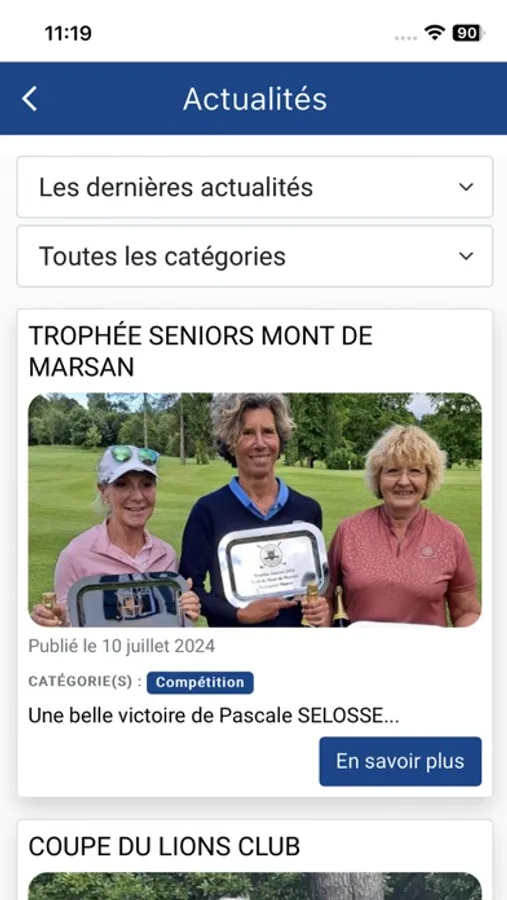Open the Trophée Seniors Mont de Marsan photo

tap(255, 510)
